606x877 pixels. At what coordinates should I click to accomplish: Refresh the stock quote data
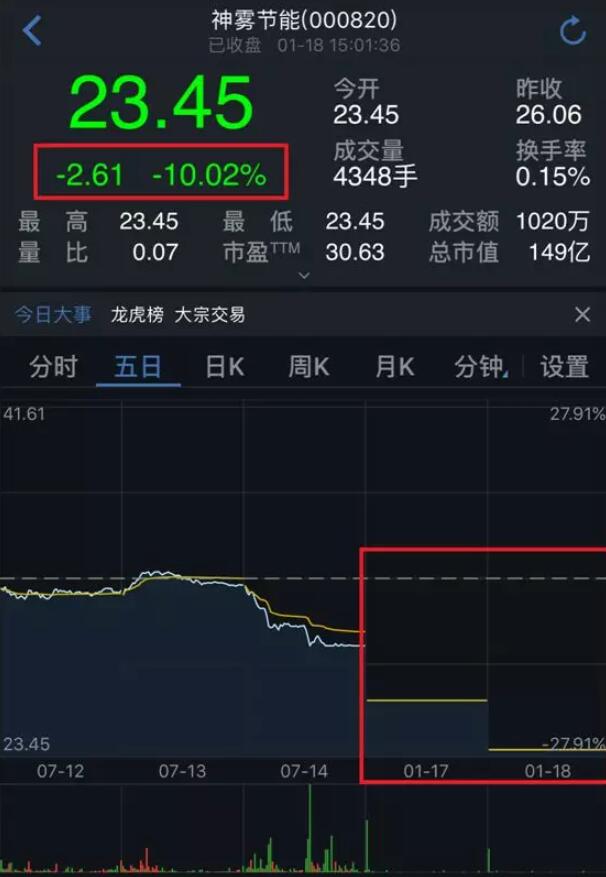click(x=572, y=31)
